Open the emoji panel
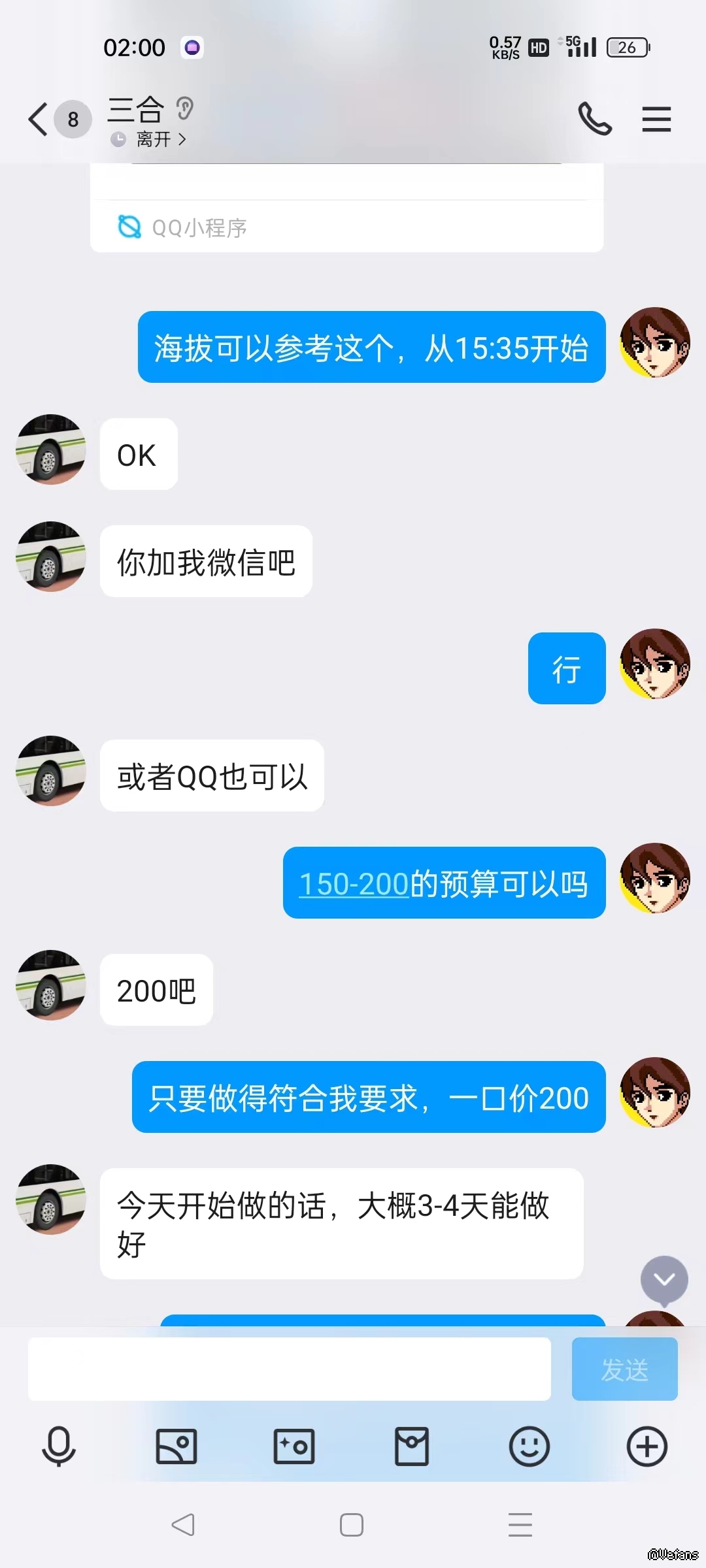 pyautogui.click(x=529, y=1446)
